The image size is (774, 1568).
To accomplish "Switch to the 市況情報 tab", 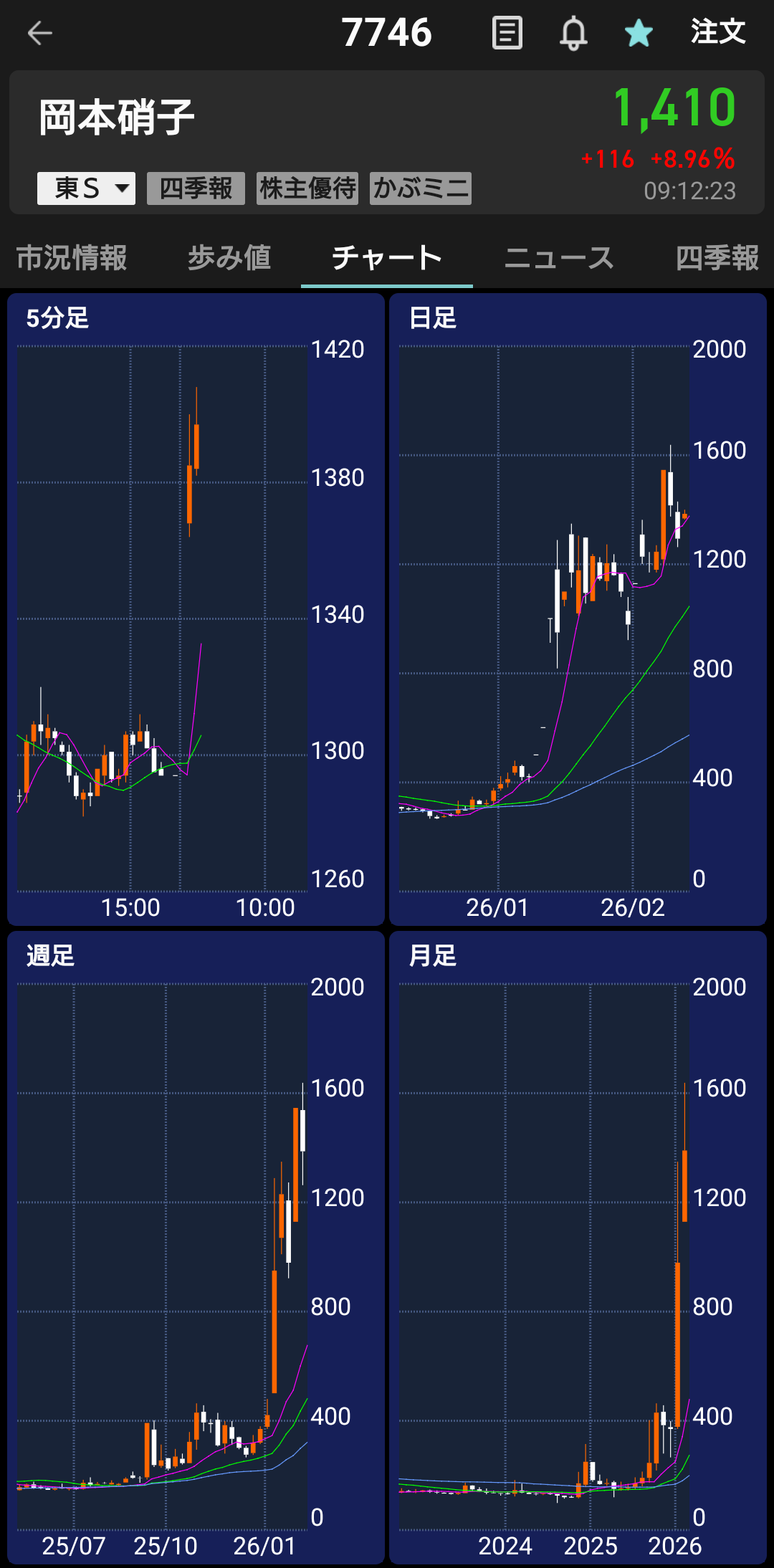I will tap(72, 258).
